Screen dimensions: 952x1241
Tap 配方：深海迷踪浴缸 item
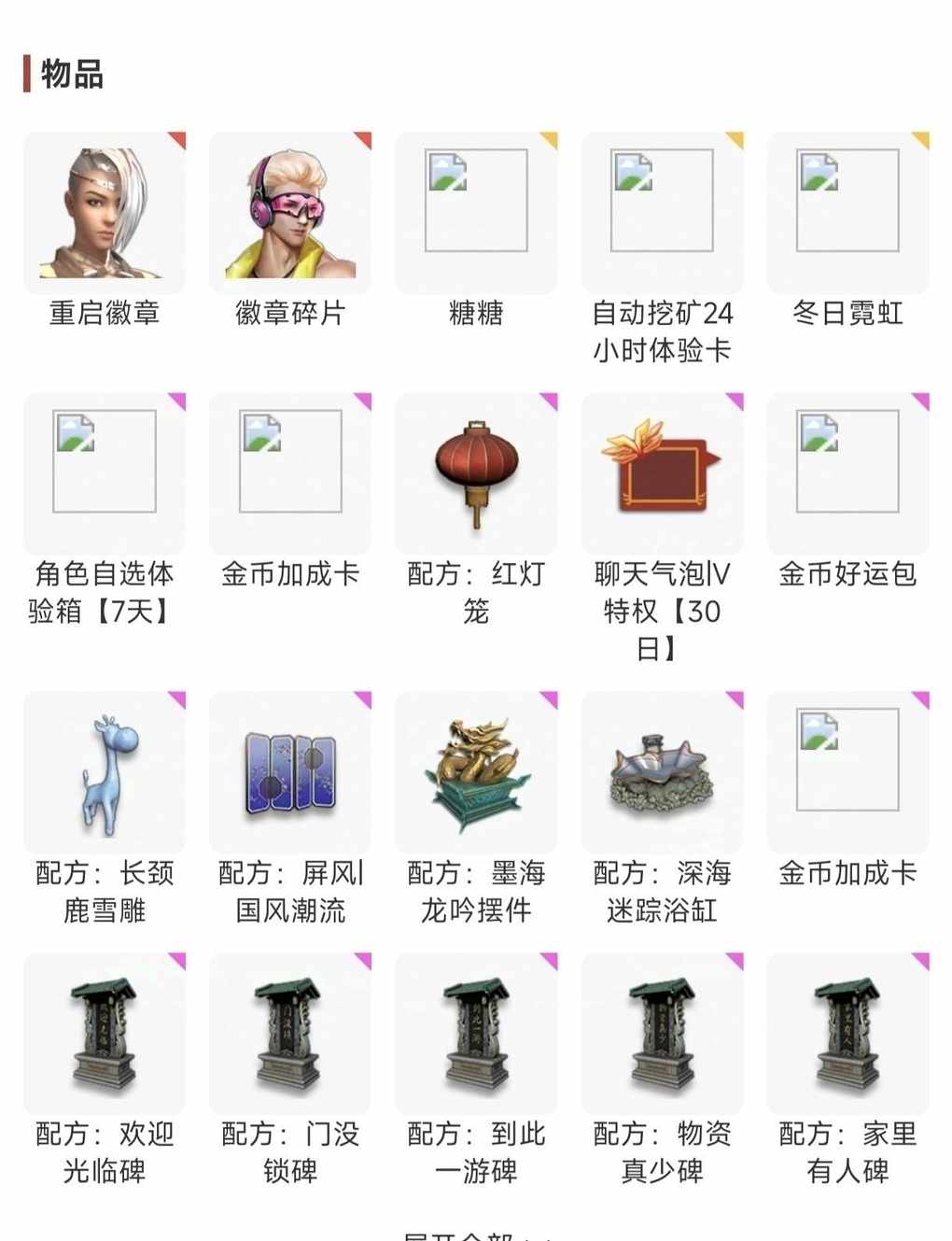tap(662, 773)
